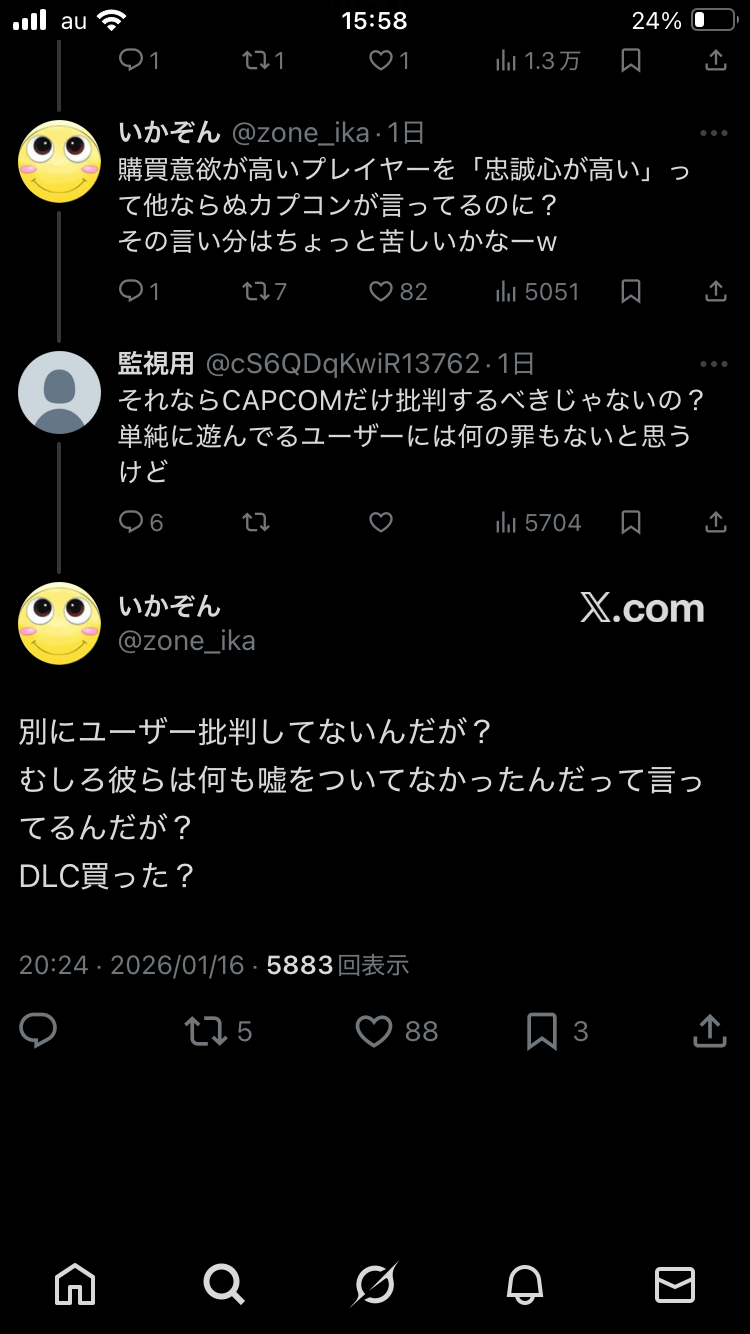Repost the main post with 5 reposts

point(206,1031)
